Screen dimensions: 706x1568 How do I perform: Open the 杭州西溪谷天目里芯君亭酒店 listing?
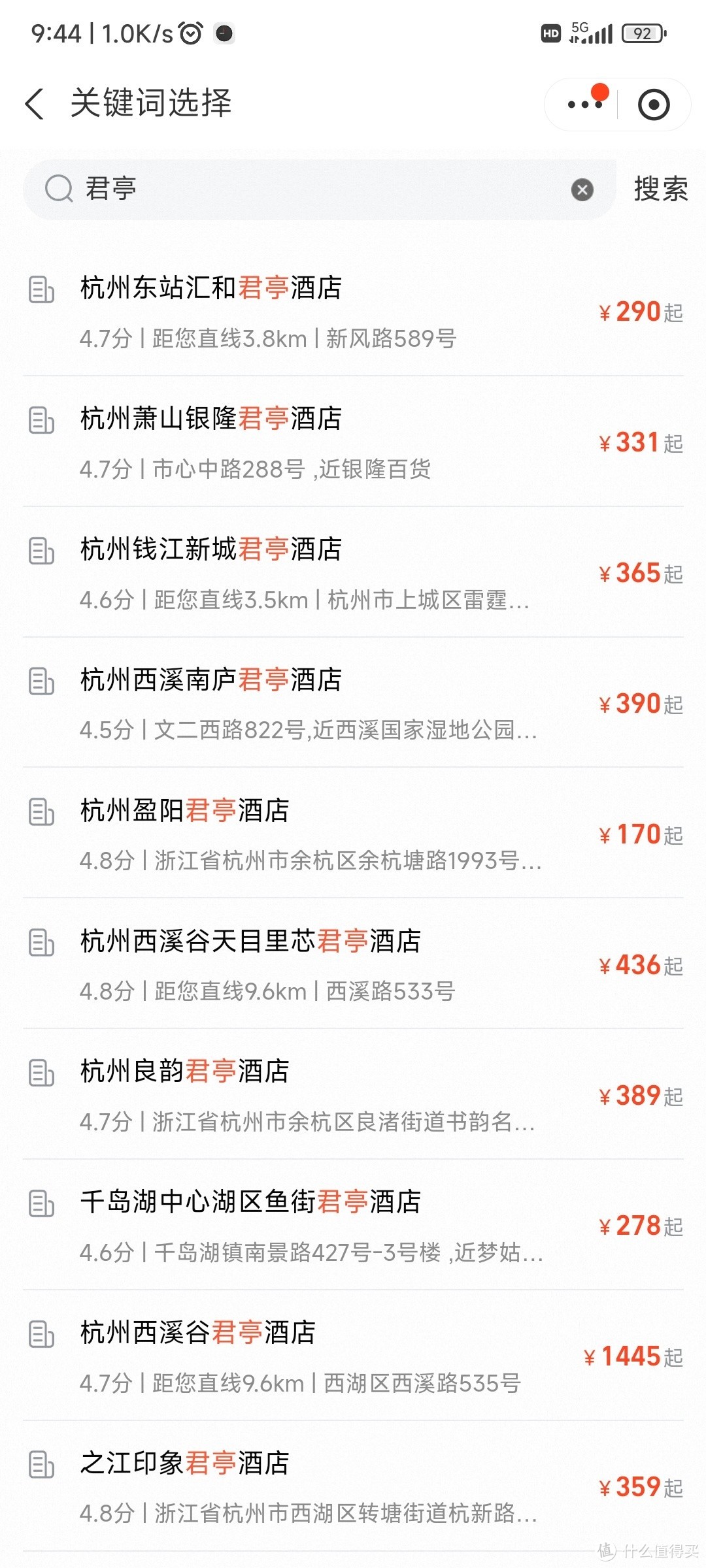coord(248,943)
